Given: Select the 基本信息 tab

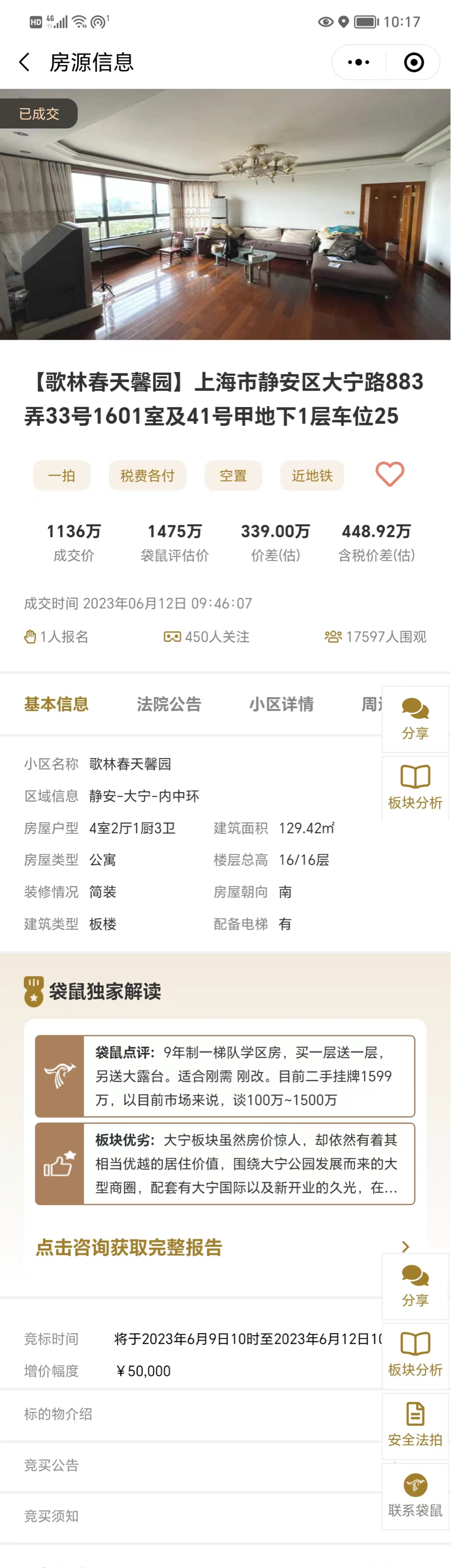Looking at the screenshot, I should [56, 704].
